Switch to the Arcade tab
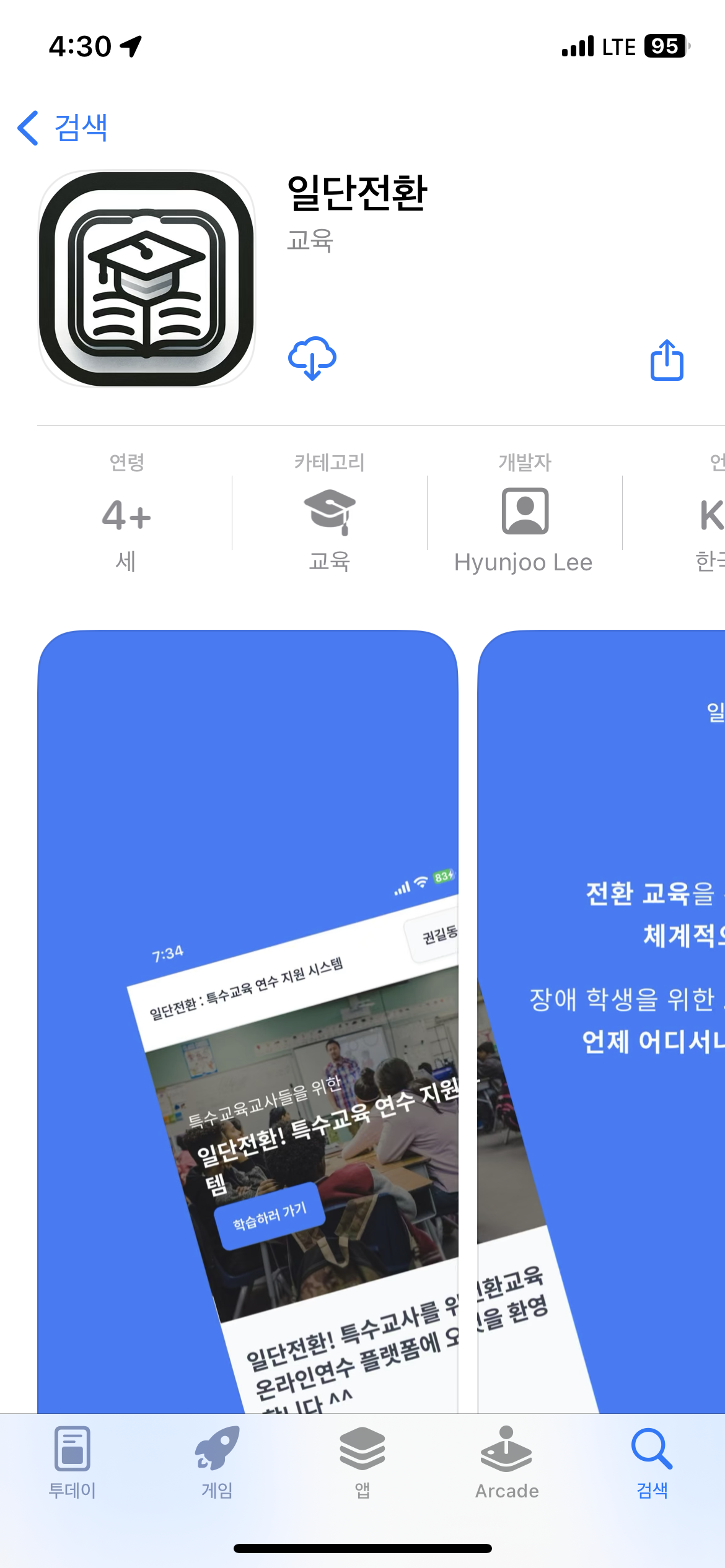 pyautogui.click(x=507, y=1463)
